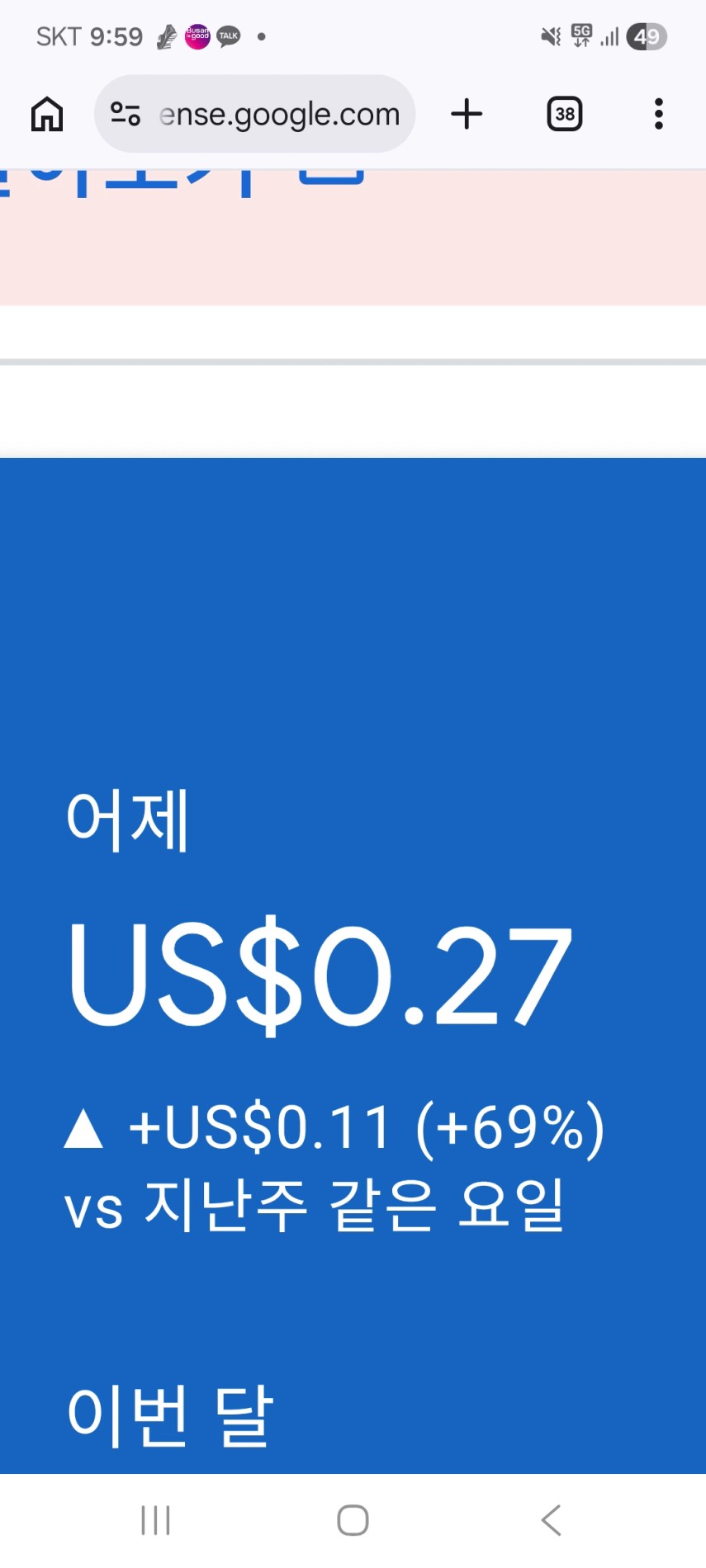Screen dimensions: 706x1568
Task: Open a new browser tab
Action: pos(467,114)
